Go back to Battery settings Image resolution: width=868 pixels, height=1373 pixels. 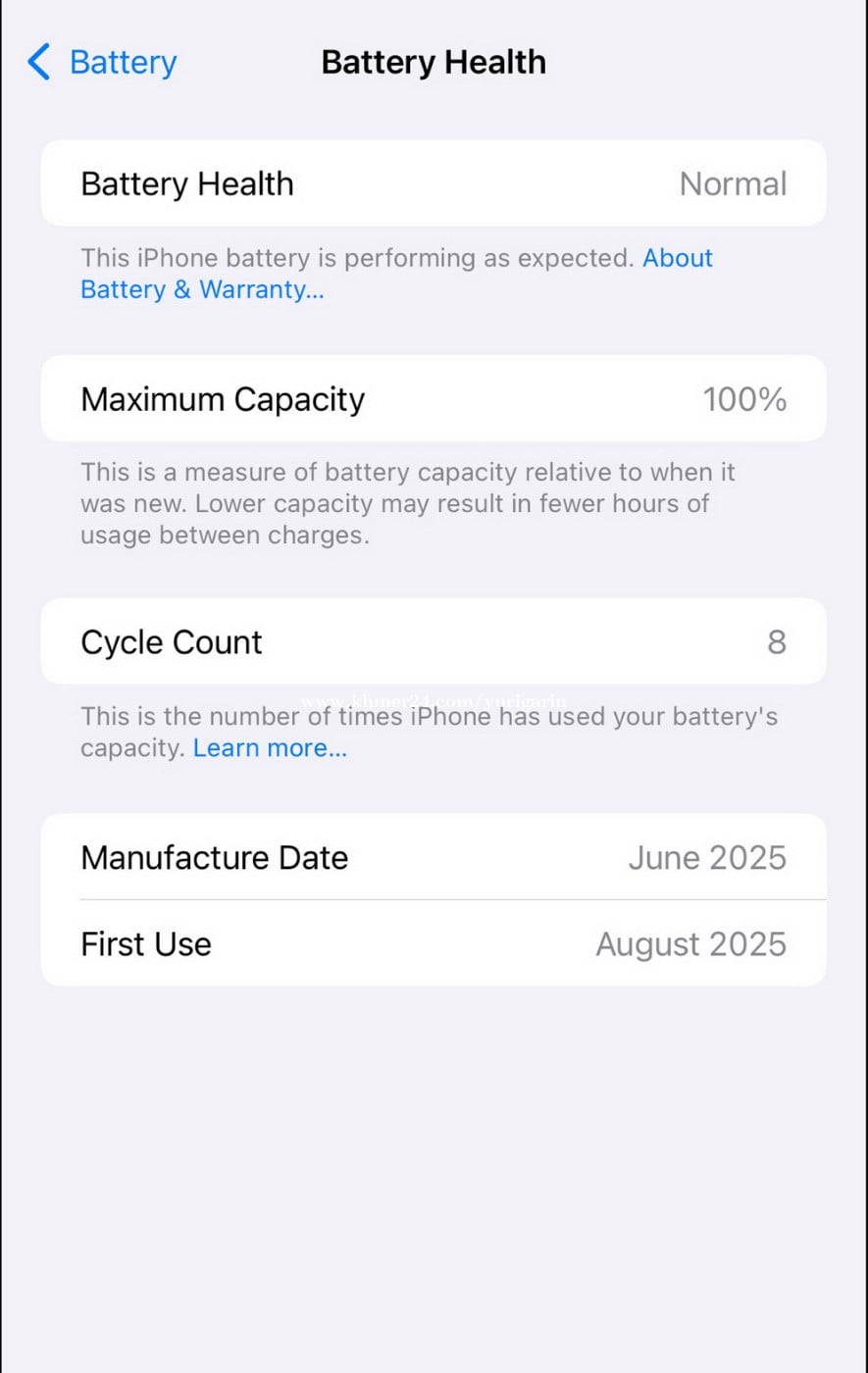[x=102, y=63]
